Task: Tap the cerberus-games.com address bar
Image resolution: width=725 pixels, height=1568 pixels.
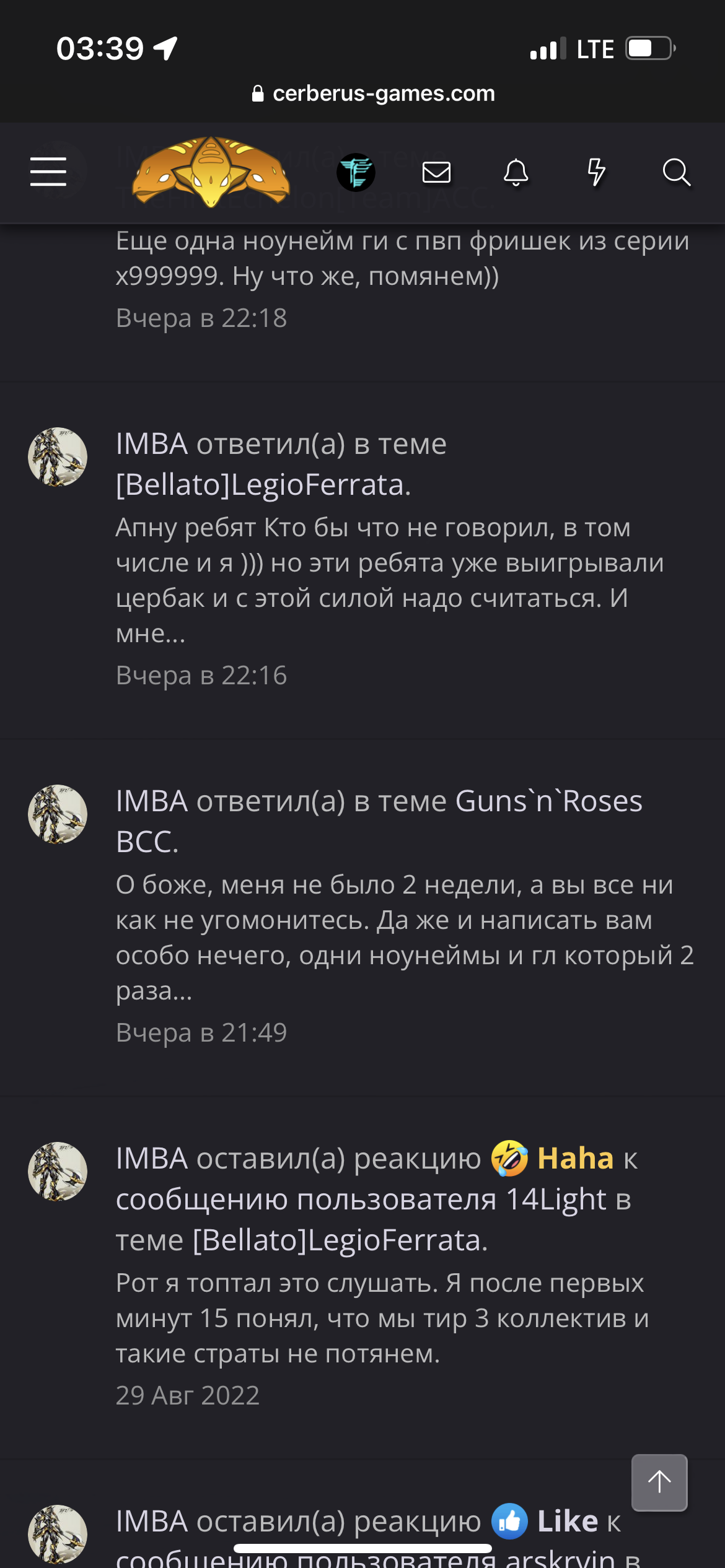Action: click(x=374, y=94)
